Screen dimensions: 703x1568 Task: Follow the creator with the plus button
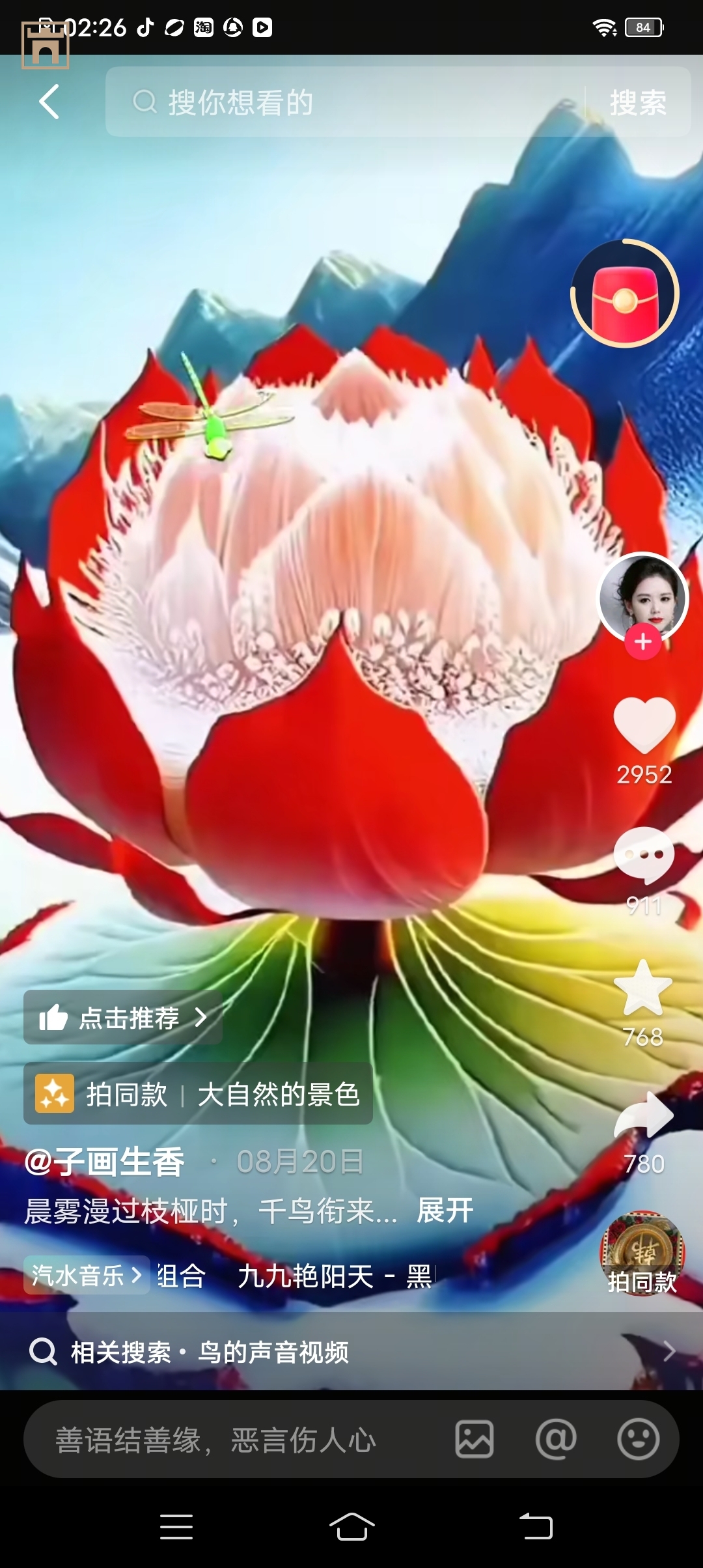642,642
